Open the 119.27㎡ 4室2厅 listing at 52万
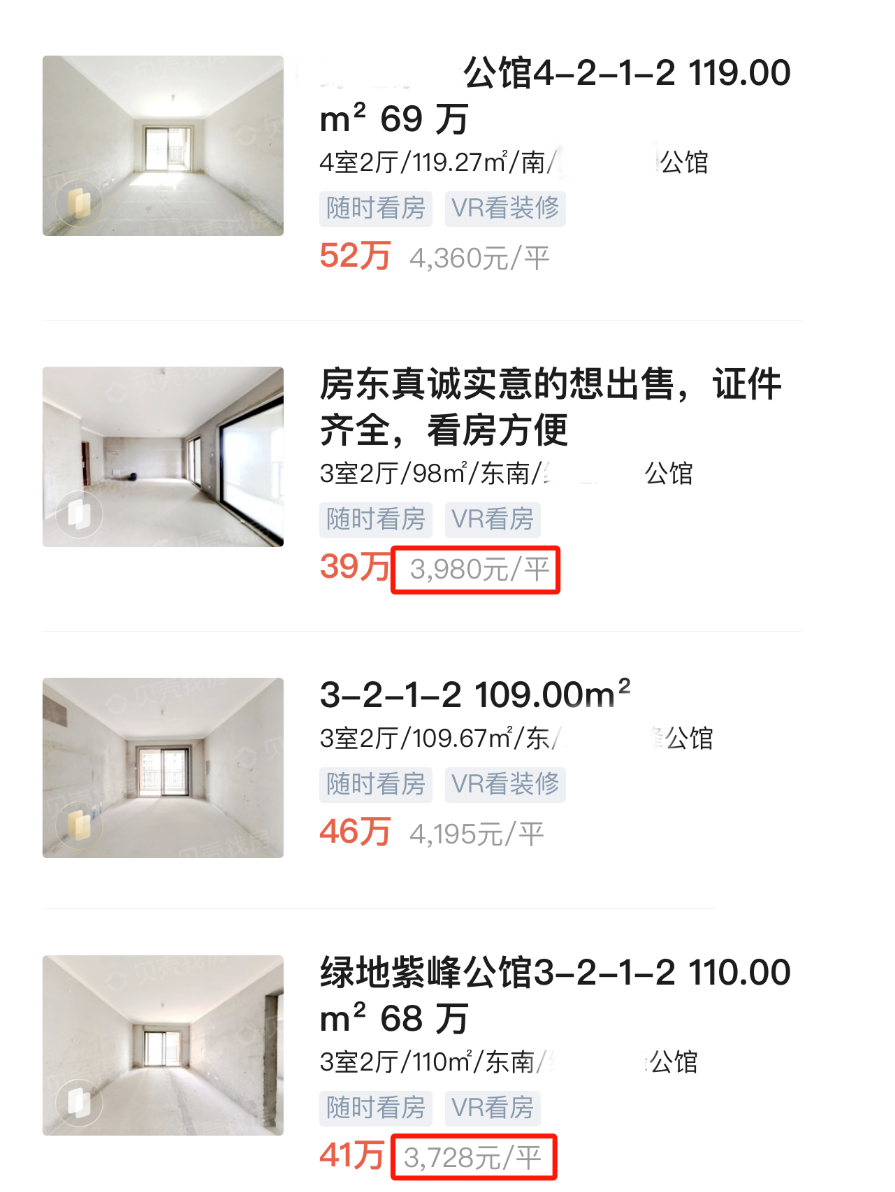The image size is (895, 1192). coord(421,163)
